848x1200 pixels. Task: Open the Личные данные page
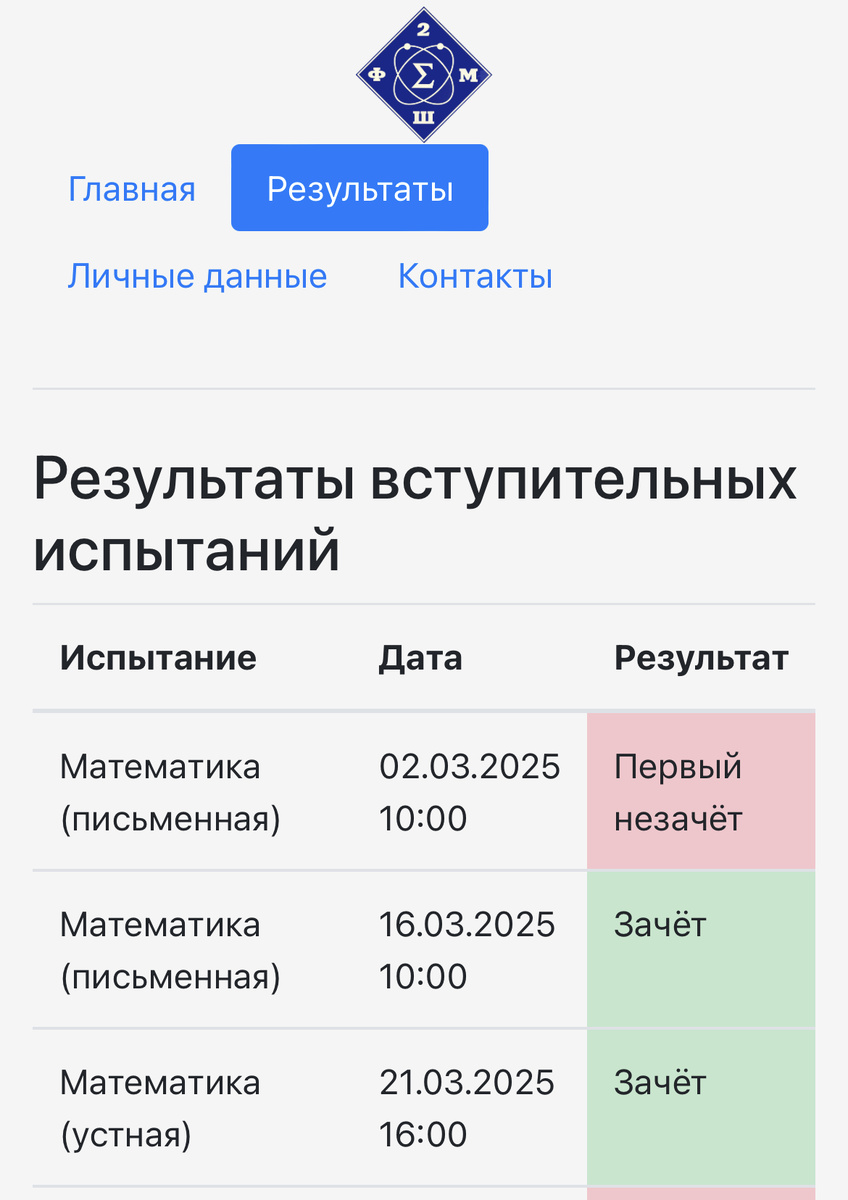(196, 276)
